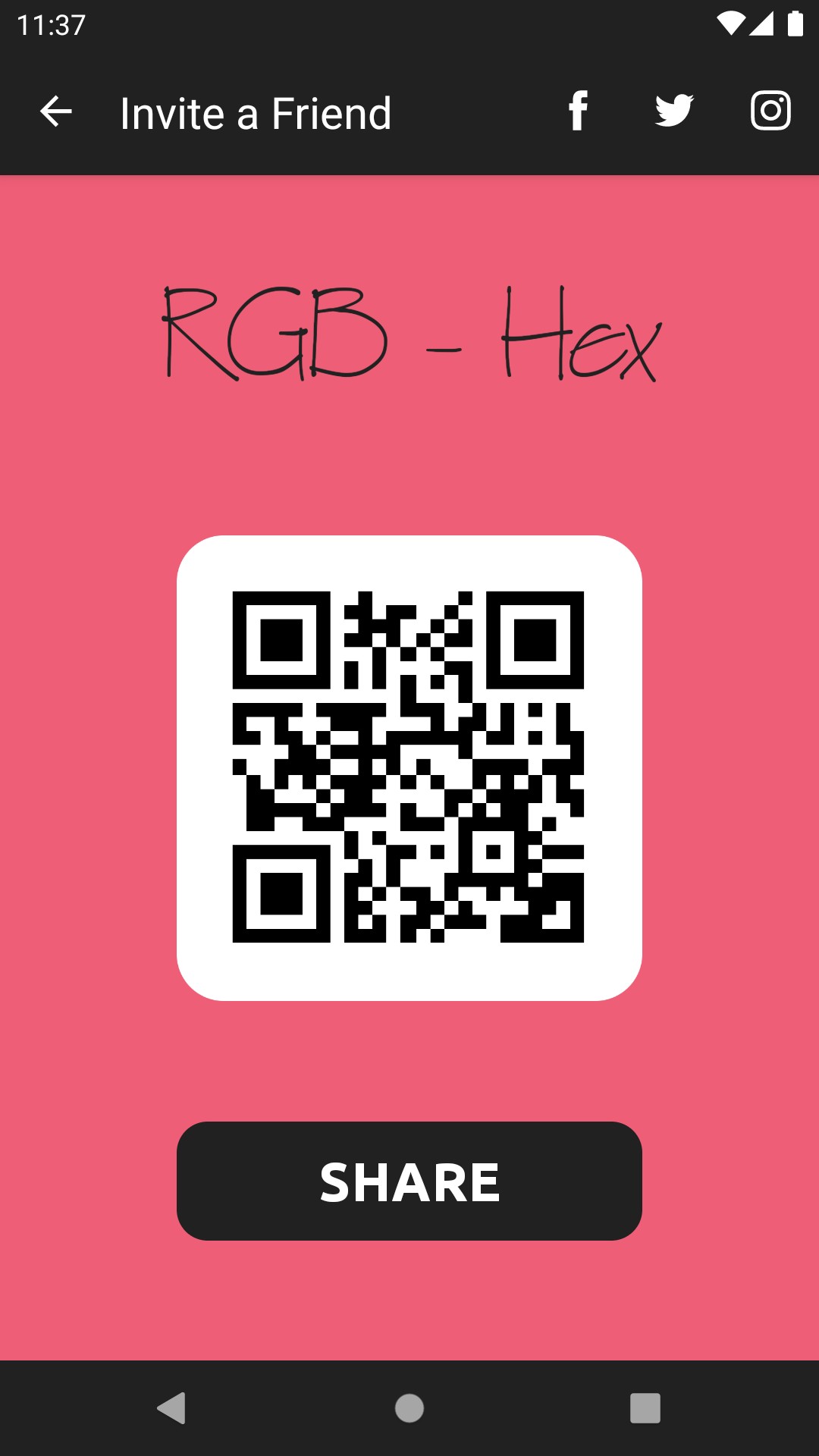Go to the system home screen

pyautogui.click(x=409, y=1408)
